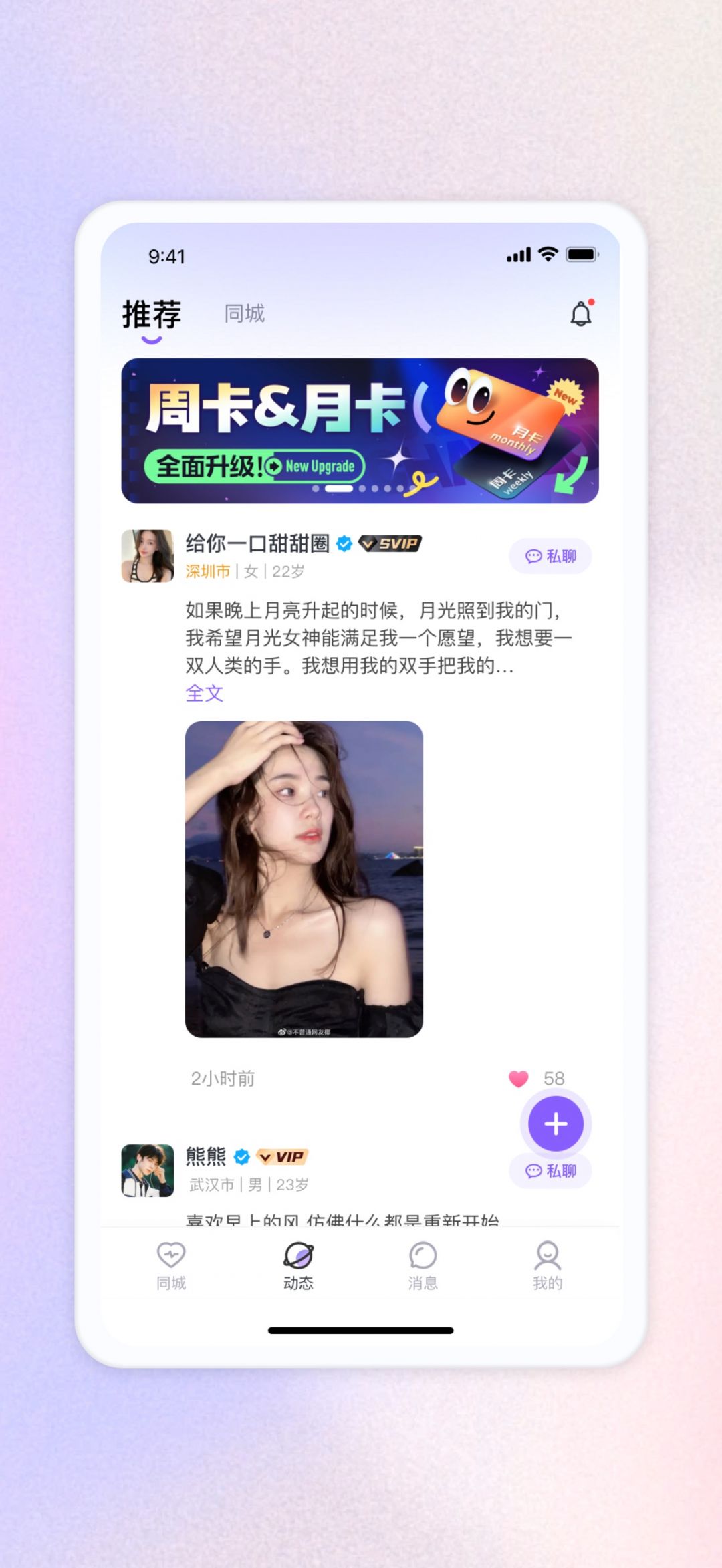Open the notifications bell

click(x=582, y=313)
